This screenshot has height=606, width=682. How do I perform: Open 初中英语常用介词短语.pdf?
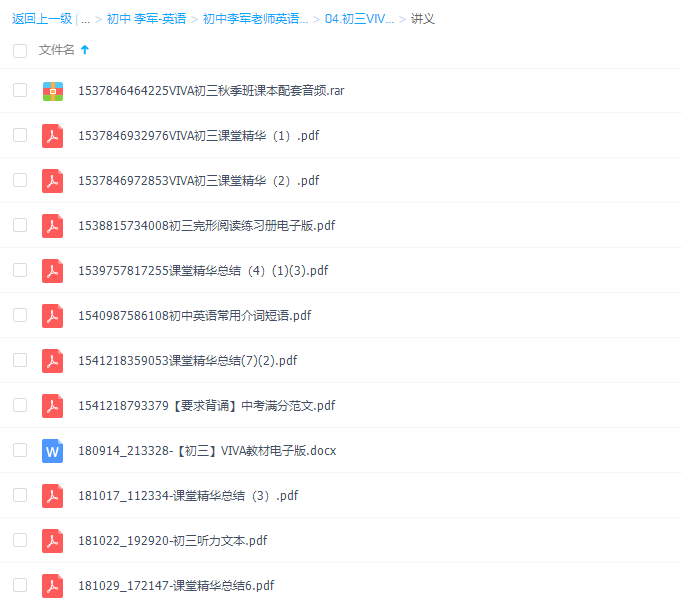[x=194, y=316]
